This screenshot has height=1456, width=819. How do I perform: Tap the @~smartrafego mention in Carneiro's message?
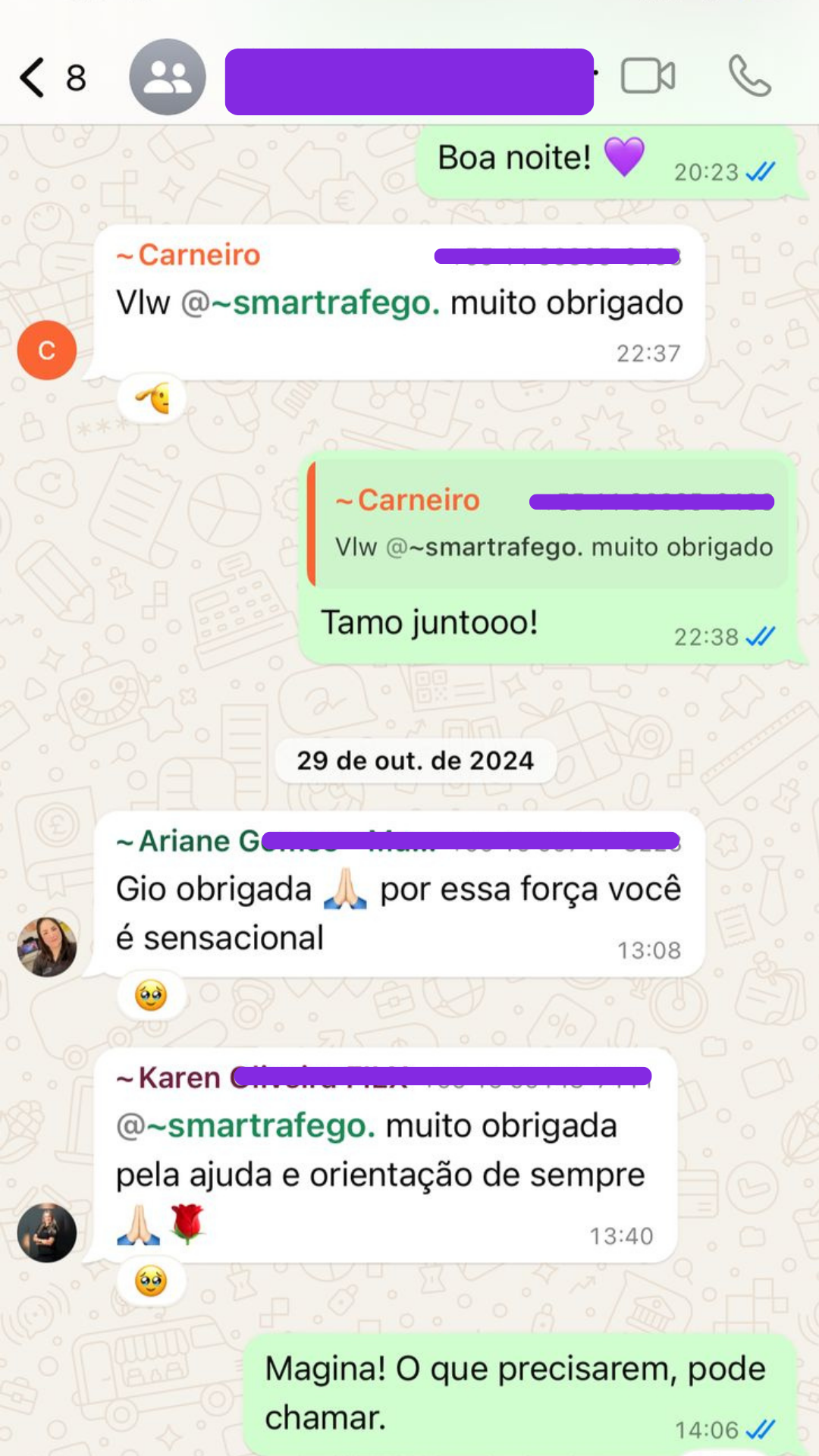[311, 303]
